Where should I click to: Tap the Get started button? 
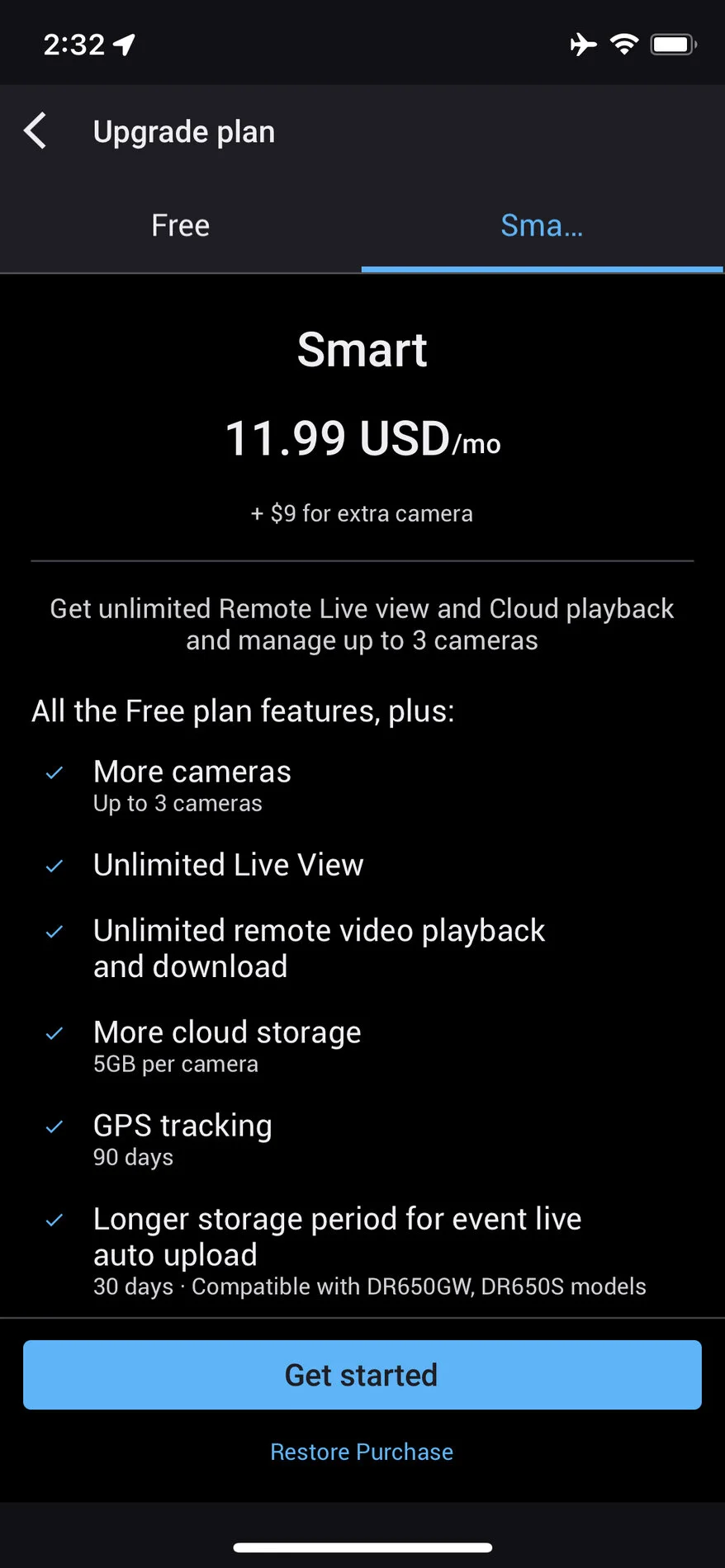[362, 1375]
